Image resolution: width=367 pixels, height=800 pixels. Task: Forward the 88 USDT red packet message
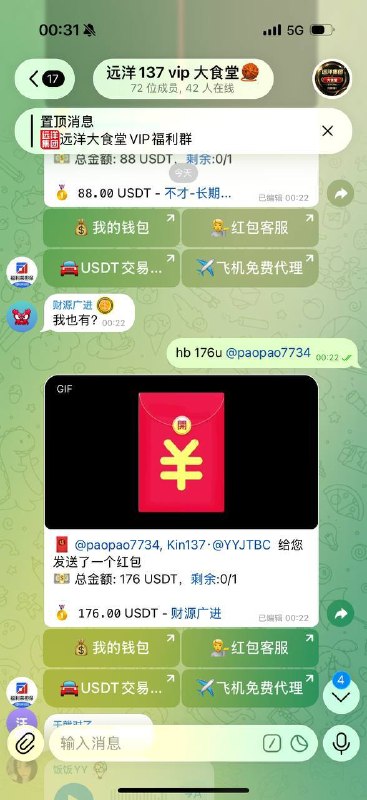point(340,193)
